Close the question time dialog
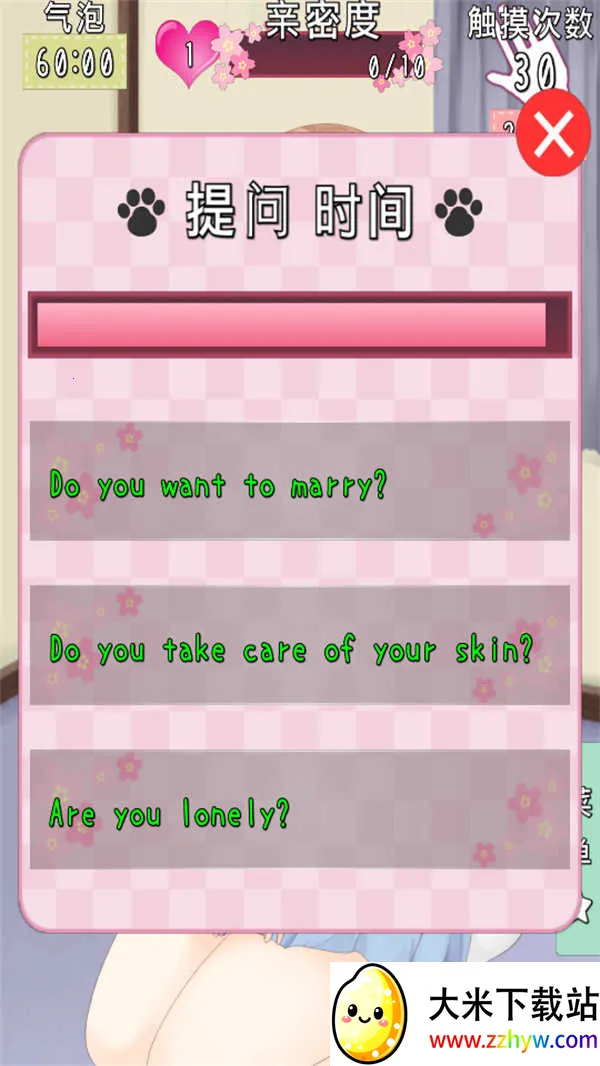This screenshot has height=1066, width=600. pyautogui.click(x=553, y=135)
